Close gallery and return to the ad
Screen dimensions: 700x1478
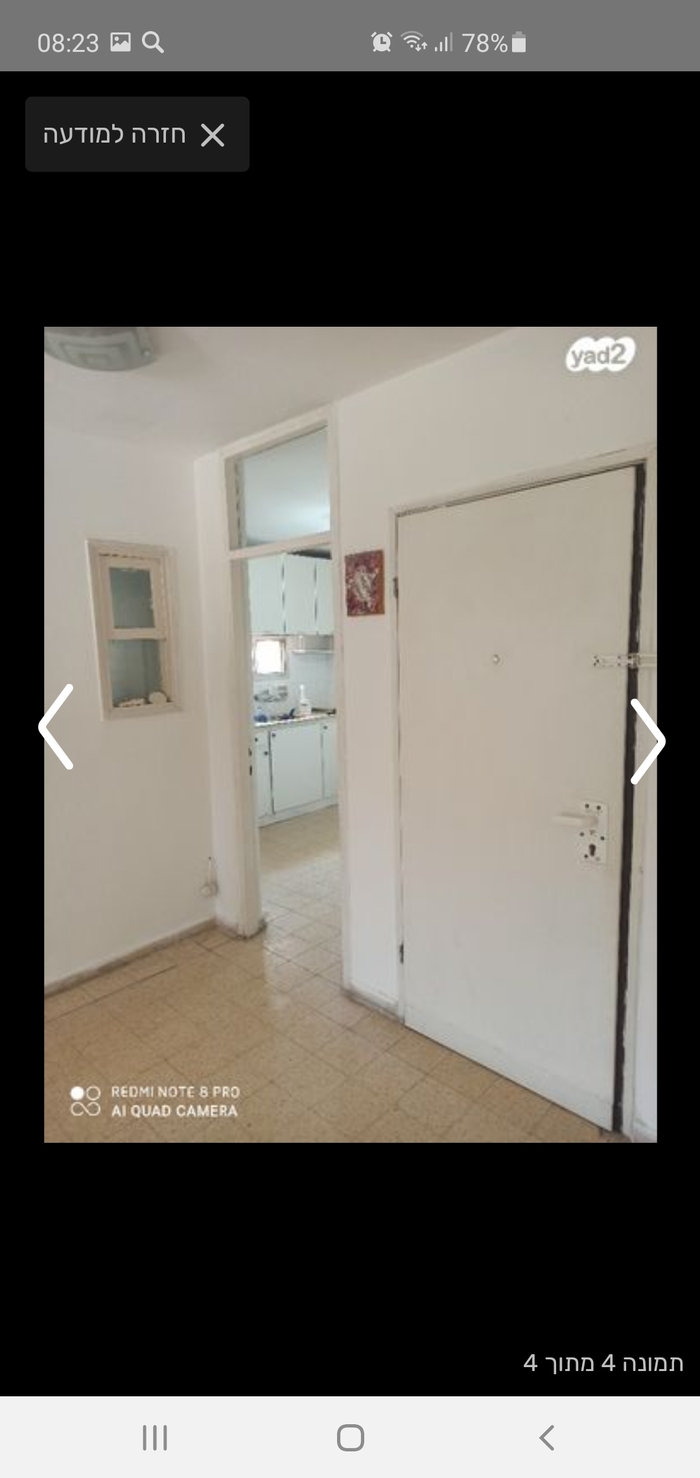pos(137,134)
